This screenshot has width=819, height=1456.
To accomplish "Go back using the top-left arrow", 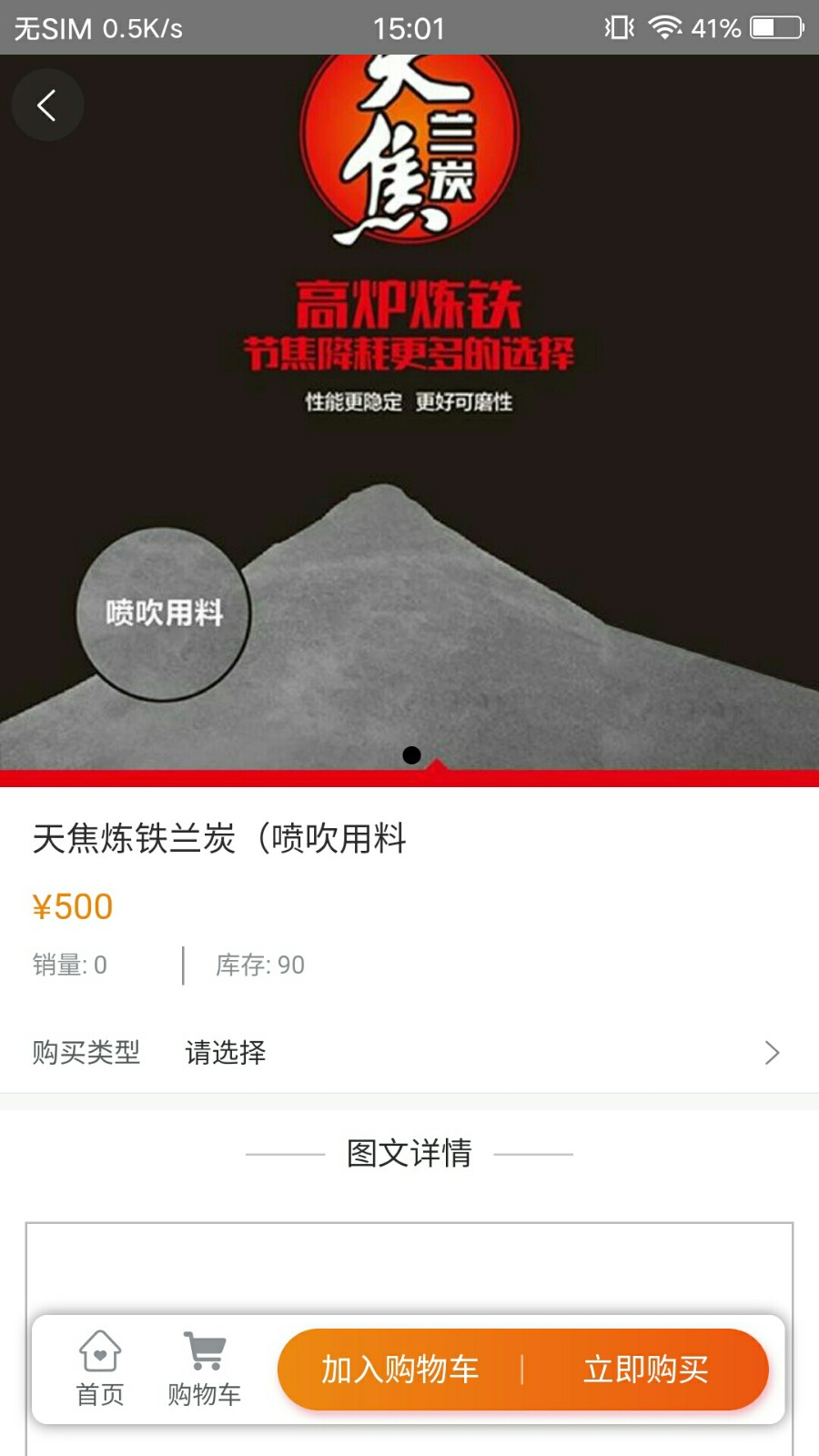I will (x=47, y=105).
